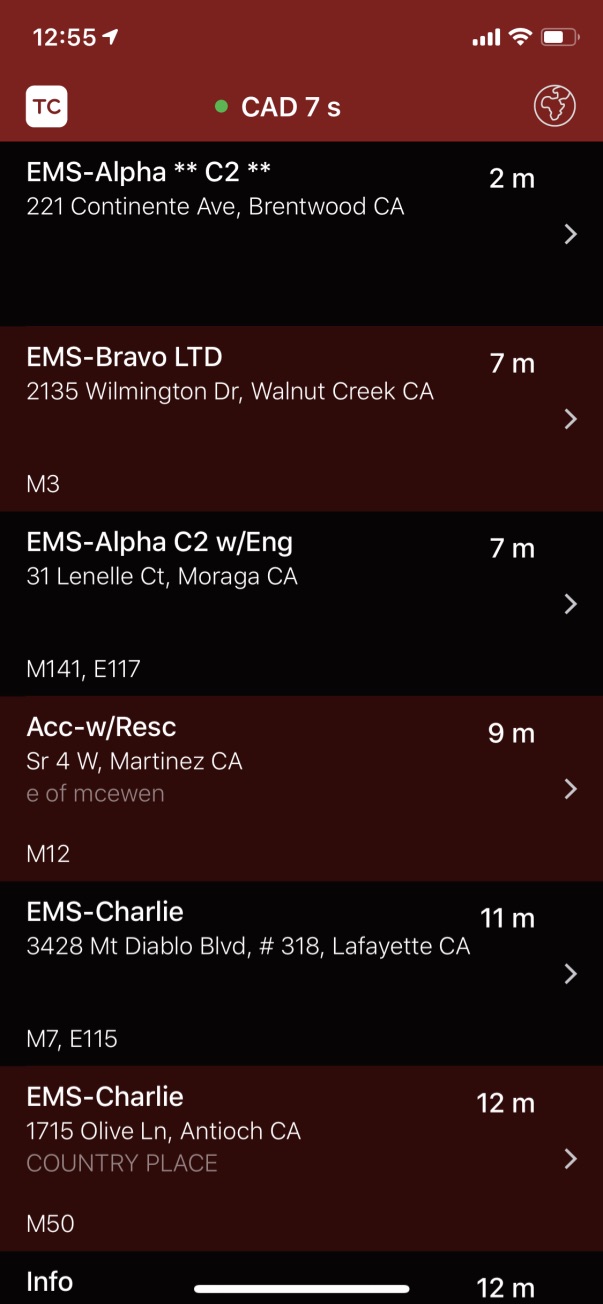The image size is (603, 1304).
Task: Open the globe map view
Action: 555,107
